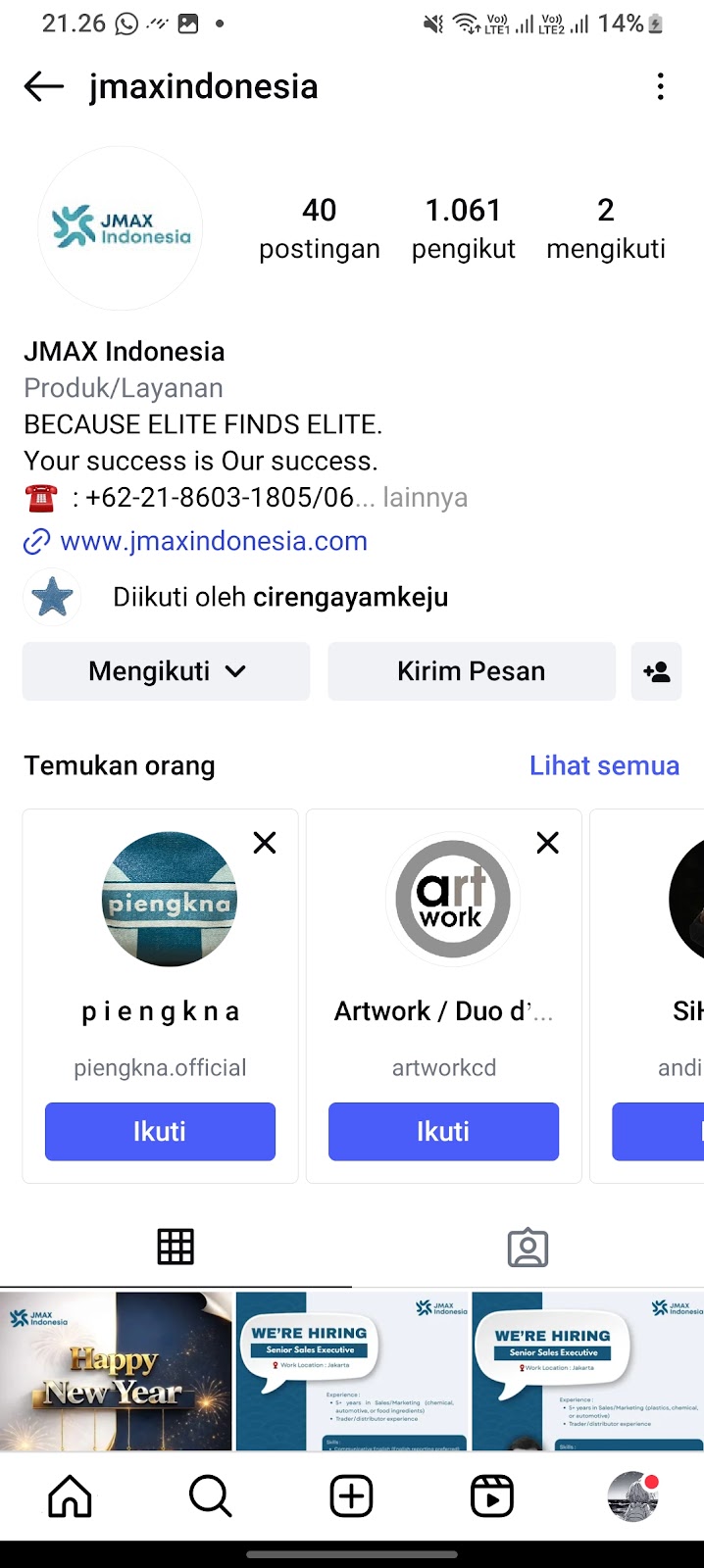Open the Reels tab
The height and width of the screenshot is (1568, 704).
pos(492,1496)
